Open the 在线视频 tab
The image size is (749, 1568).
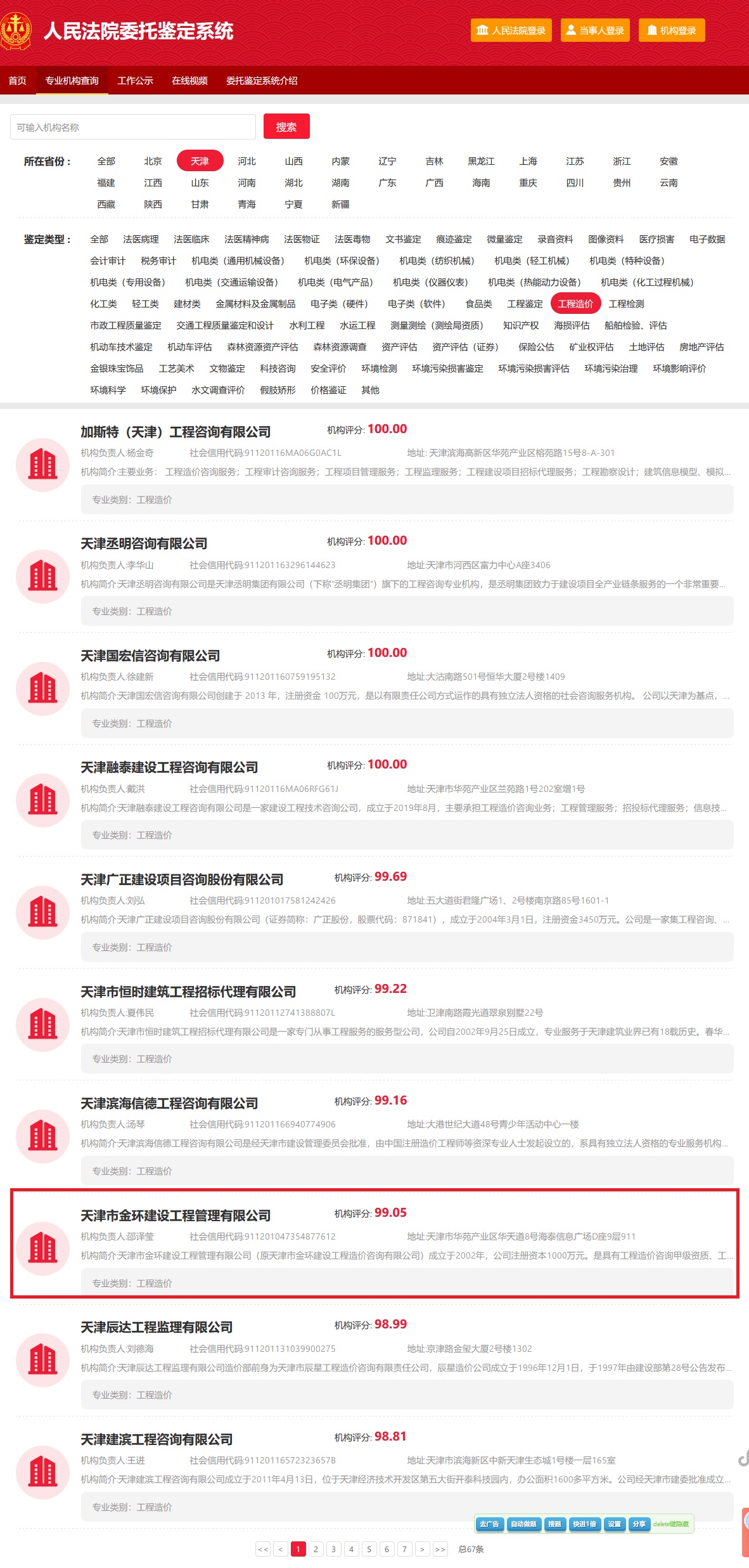(189, 81)
